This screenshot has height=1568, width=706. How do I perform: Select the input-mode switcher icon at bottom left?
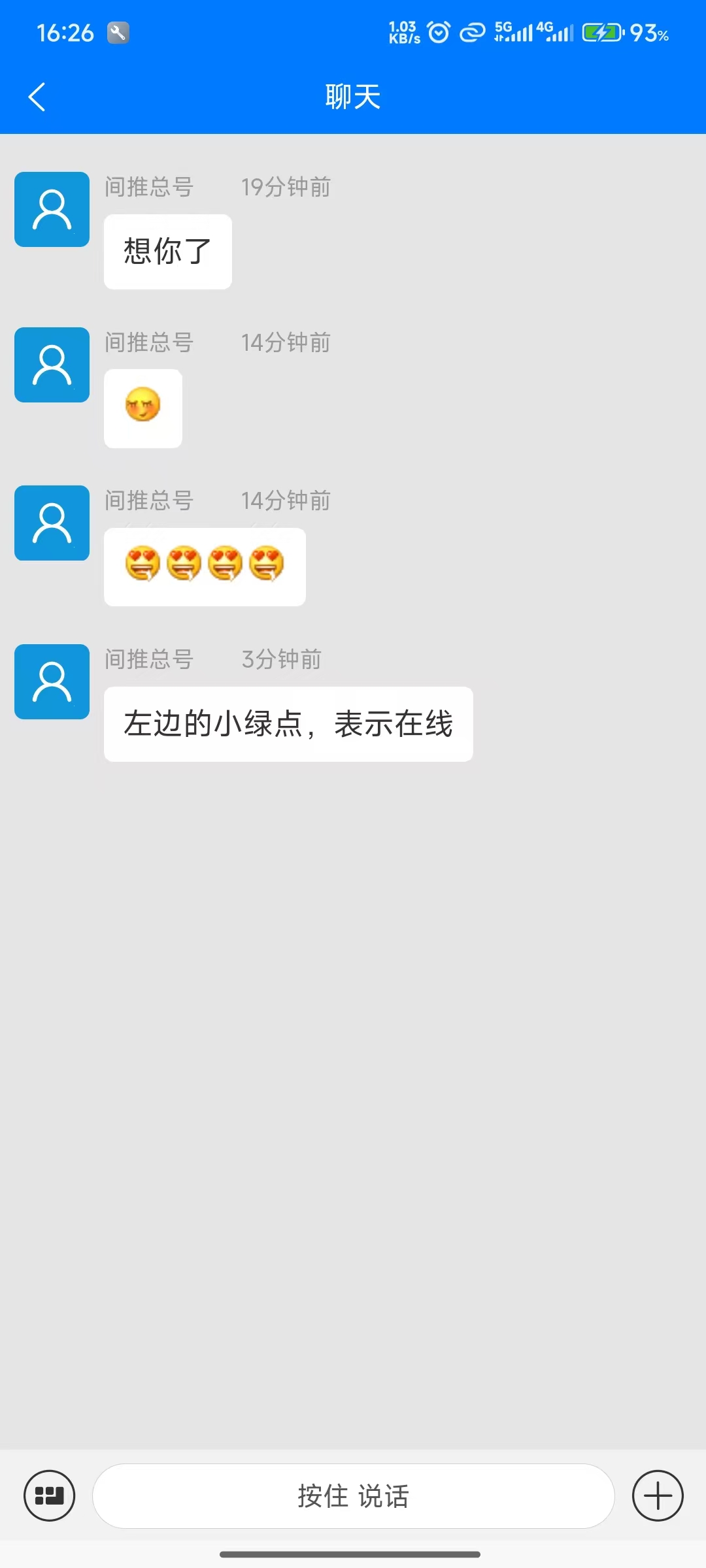pos(49,1496)
